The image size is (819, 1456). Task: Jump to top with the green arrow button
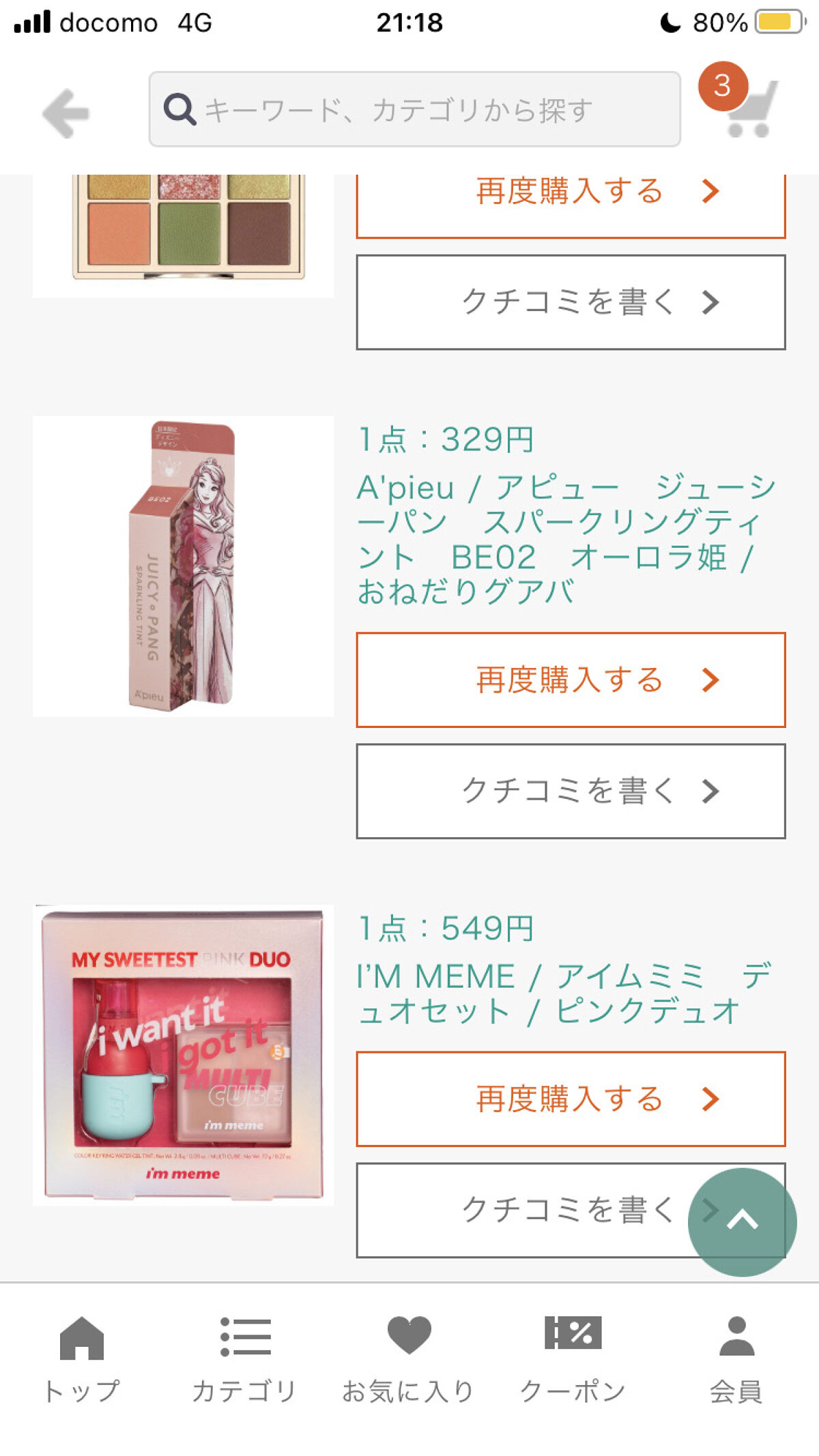point(742,1221)
